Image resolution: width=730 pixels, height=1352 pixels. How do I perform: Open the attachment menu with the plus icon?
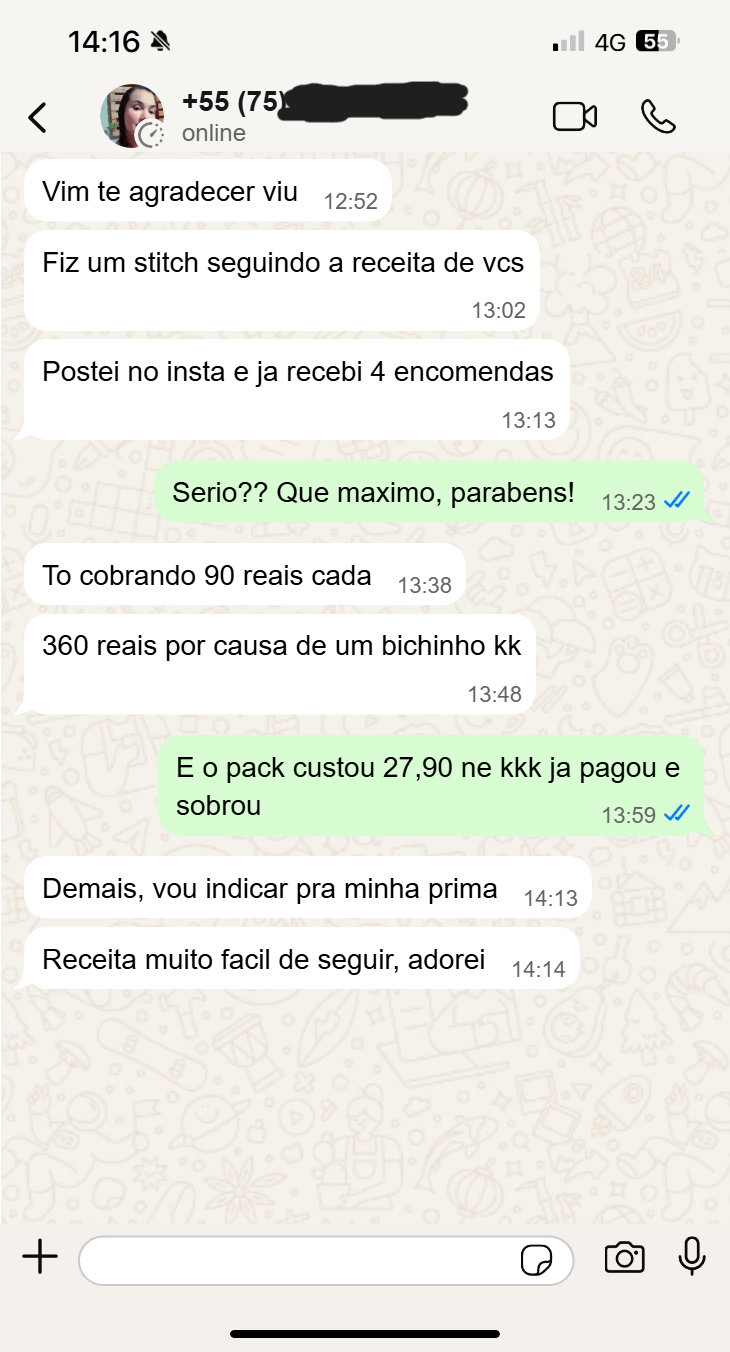[40, 1259]
